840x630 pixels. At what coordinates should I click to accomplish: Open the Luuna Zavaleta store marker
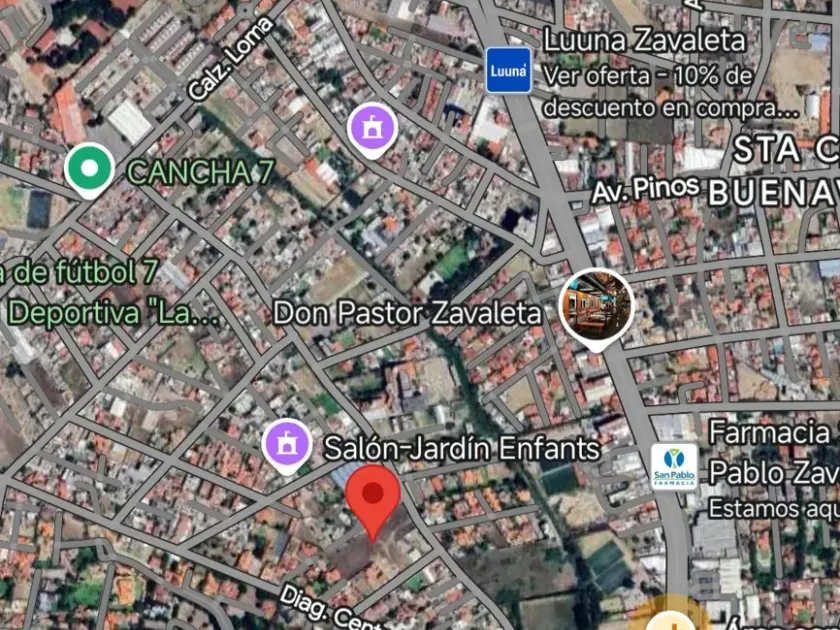pos(508,70)
